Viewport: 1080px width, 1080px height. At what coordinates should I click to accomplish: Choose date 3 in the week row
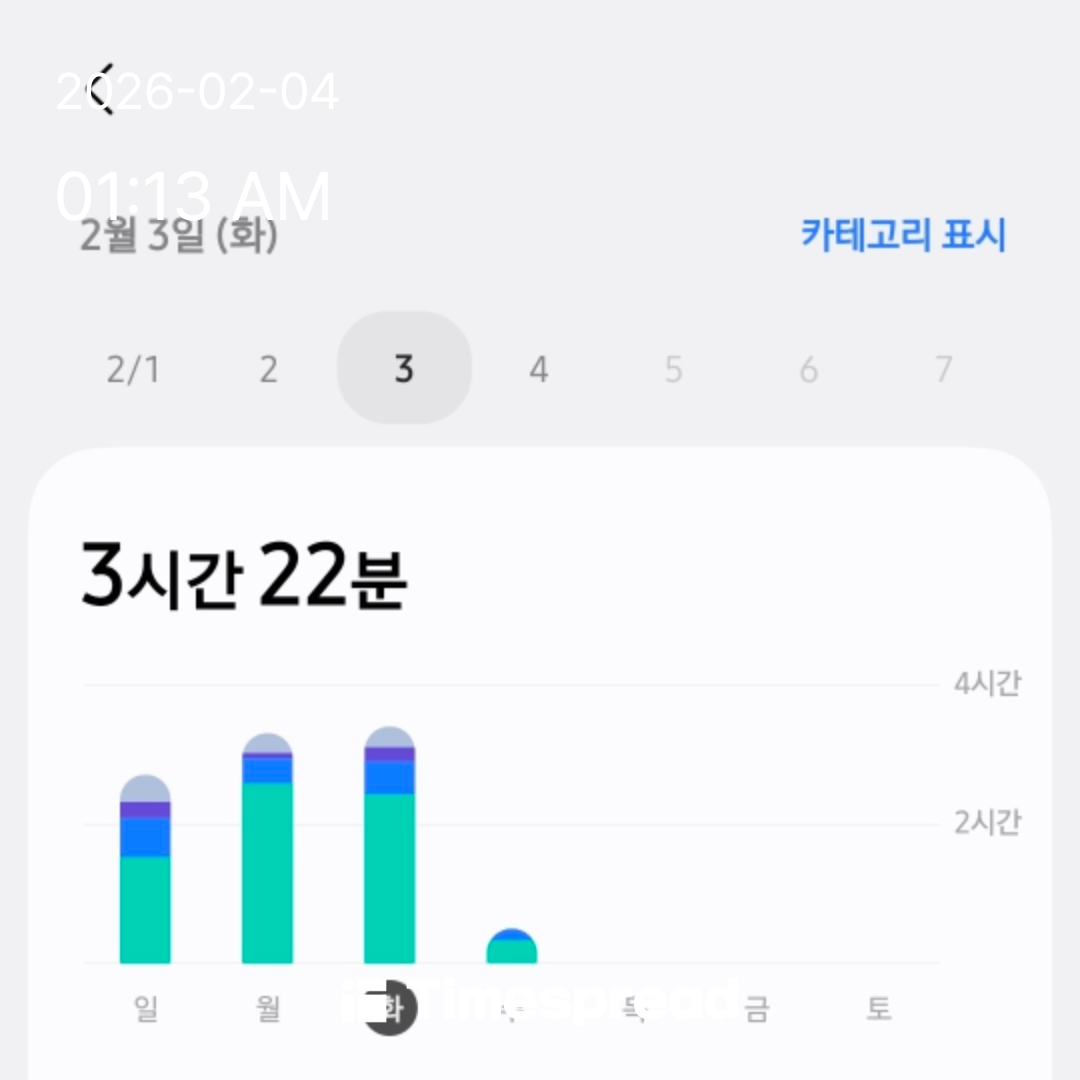(404, 369)
